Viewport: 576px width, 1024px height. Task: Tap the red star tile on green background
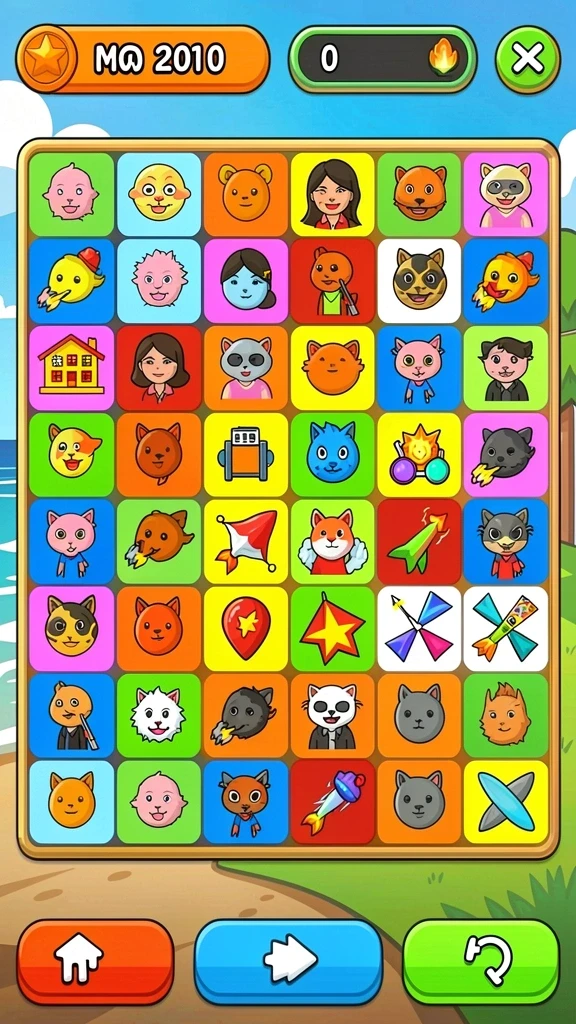pyautogui.click(x=332, y=628)
